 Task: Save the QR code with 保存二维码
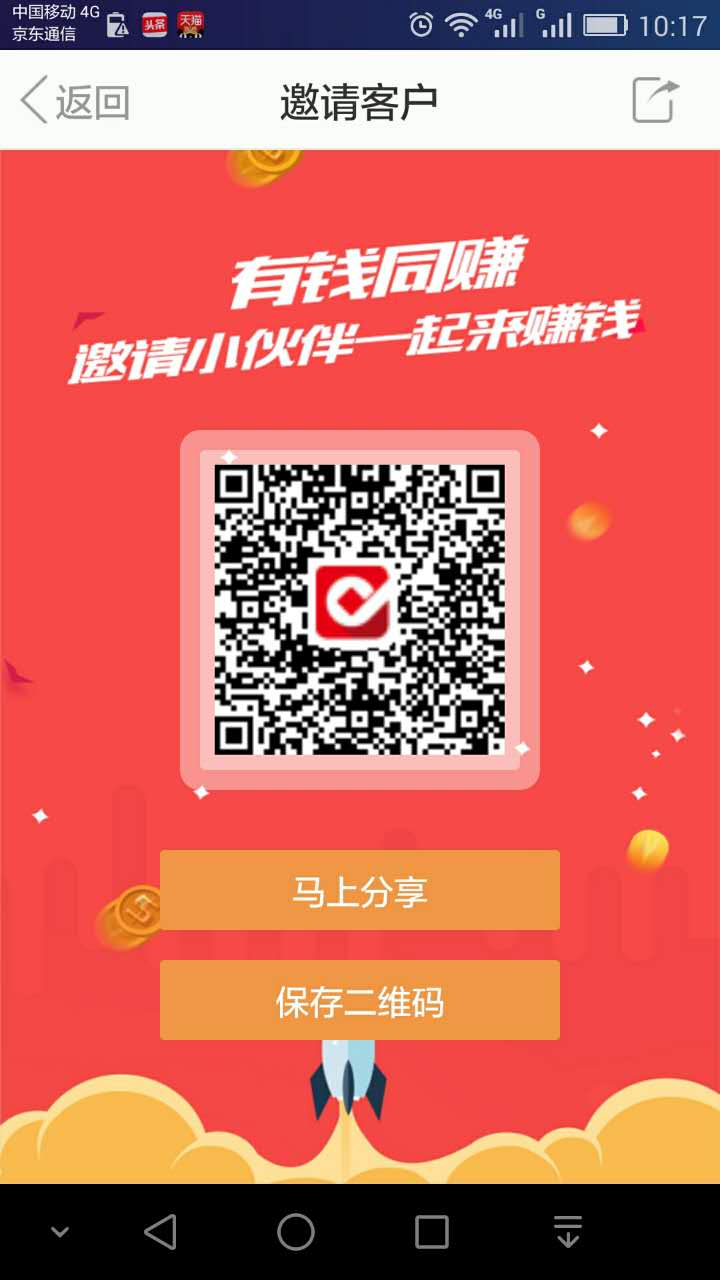tap(359, 1000)
